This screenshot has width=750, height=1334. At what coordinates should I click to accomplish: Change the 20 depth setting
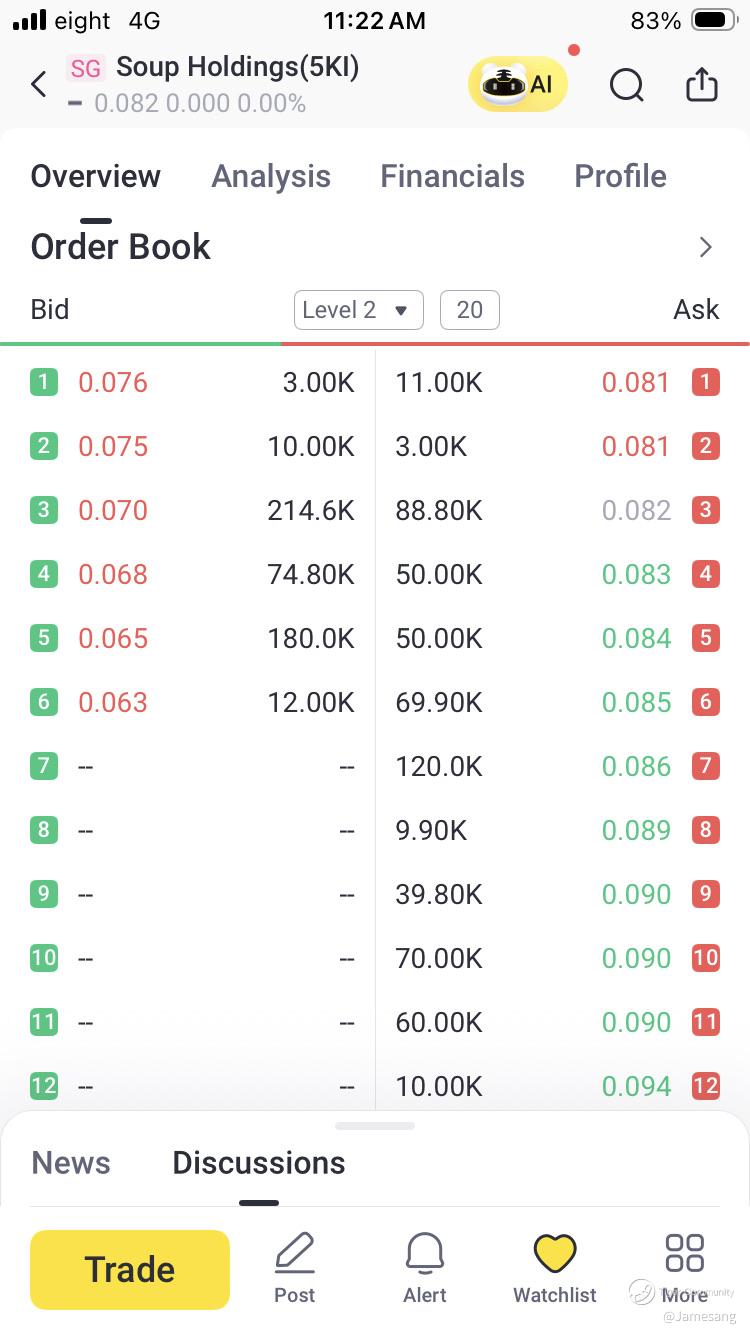pyautogui.click(x=469, y=310)
